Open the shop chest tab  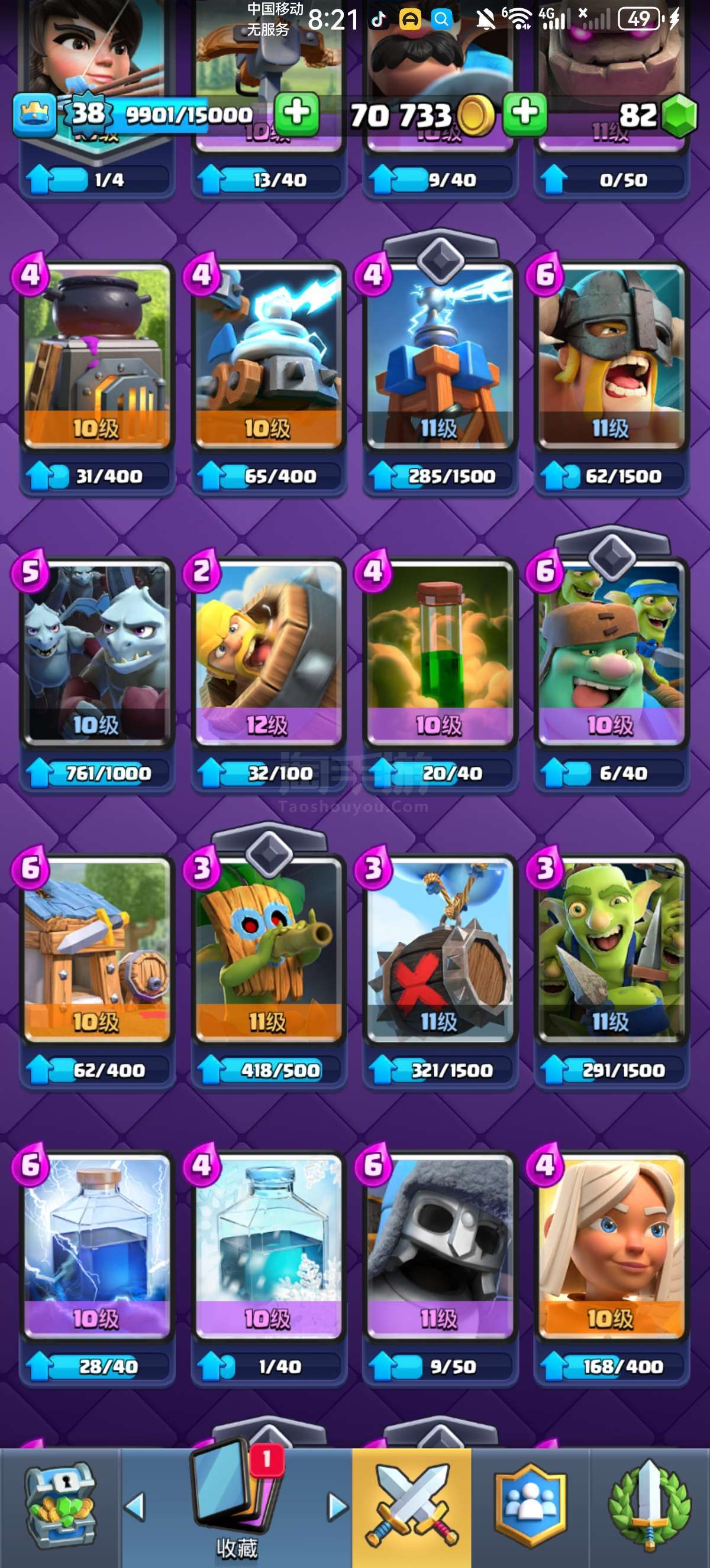[x=60, y=1505]
